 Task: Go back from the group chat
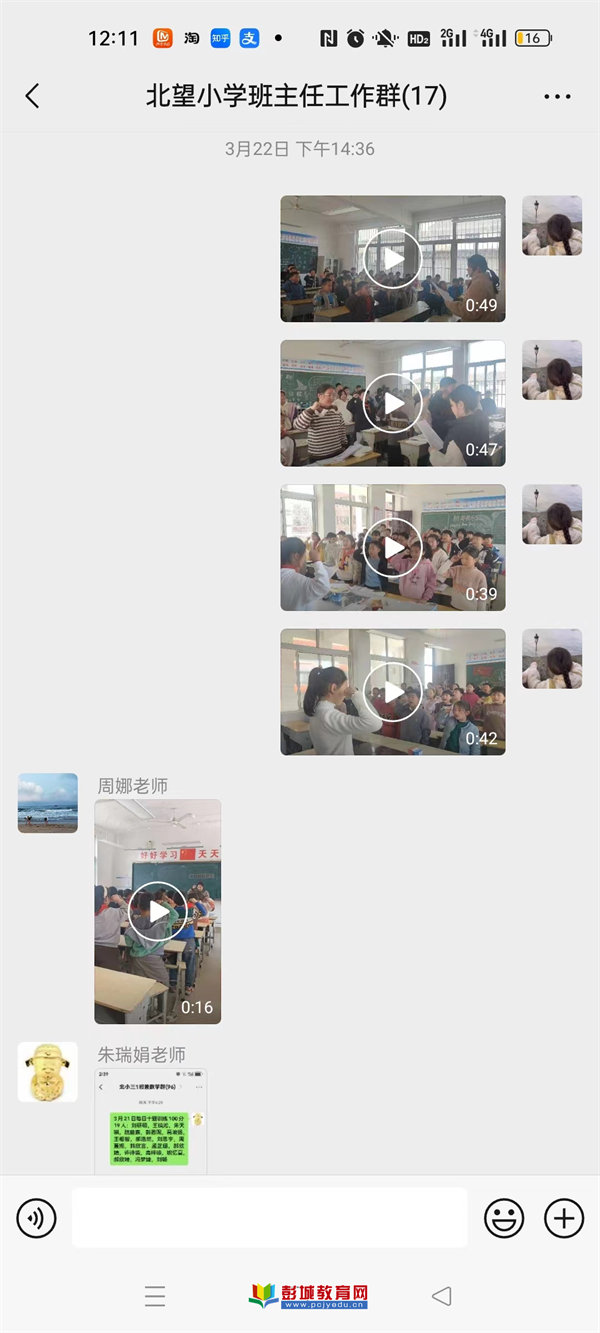(x=32, y=96)
